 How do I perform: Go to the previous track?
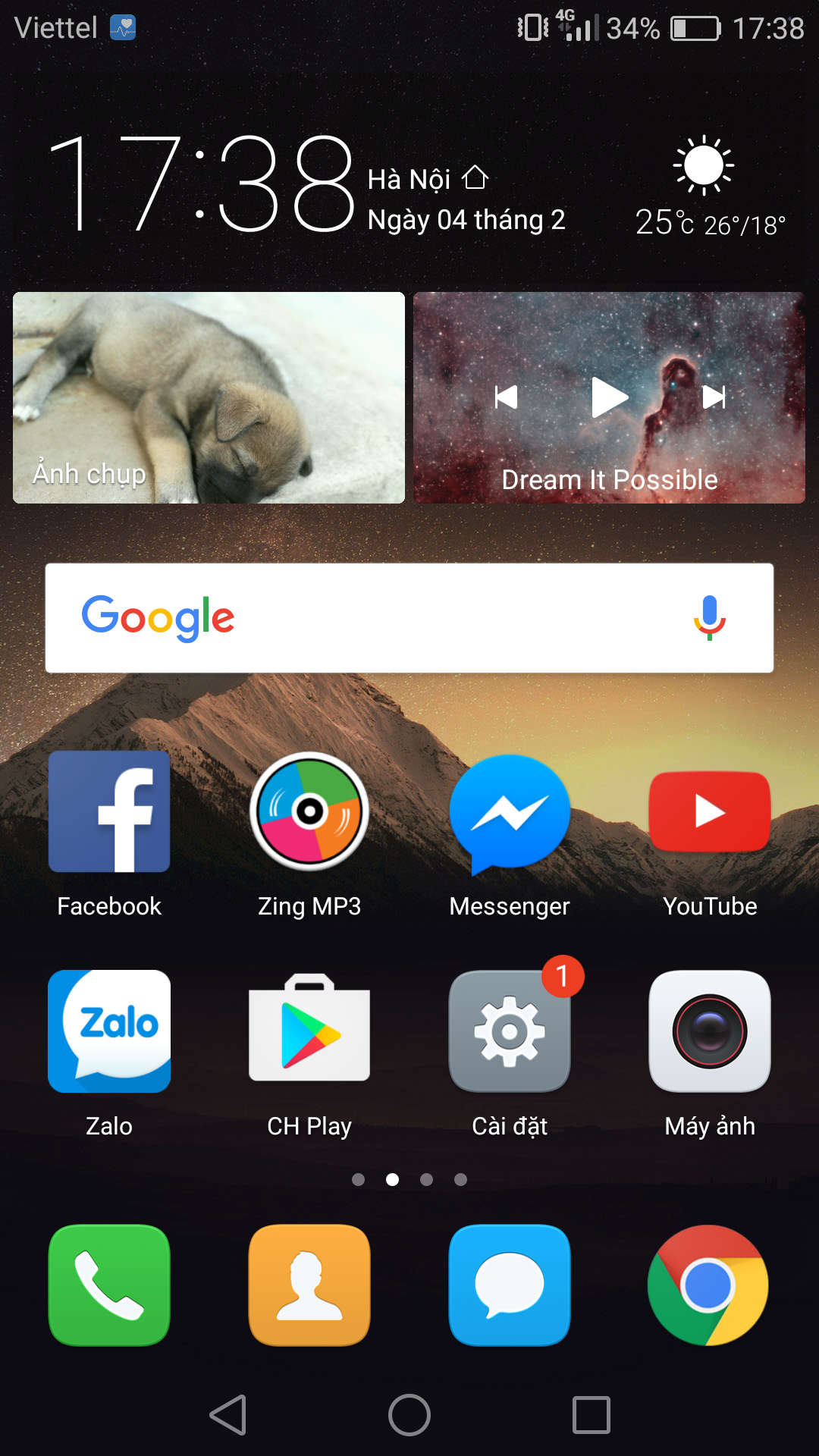point(506,397)
